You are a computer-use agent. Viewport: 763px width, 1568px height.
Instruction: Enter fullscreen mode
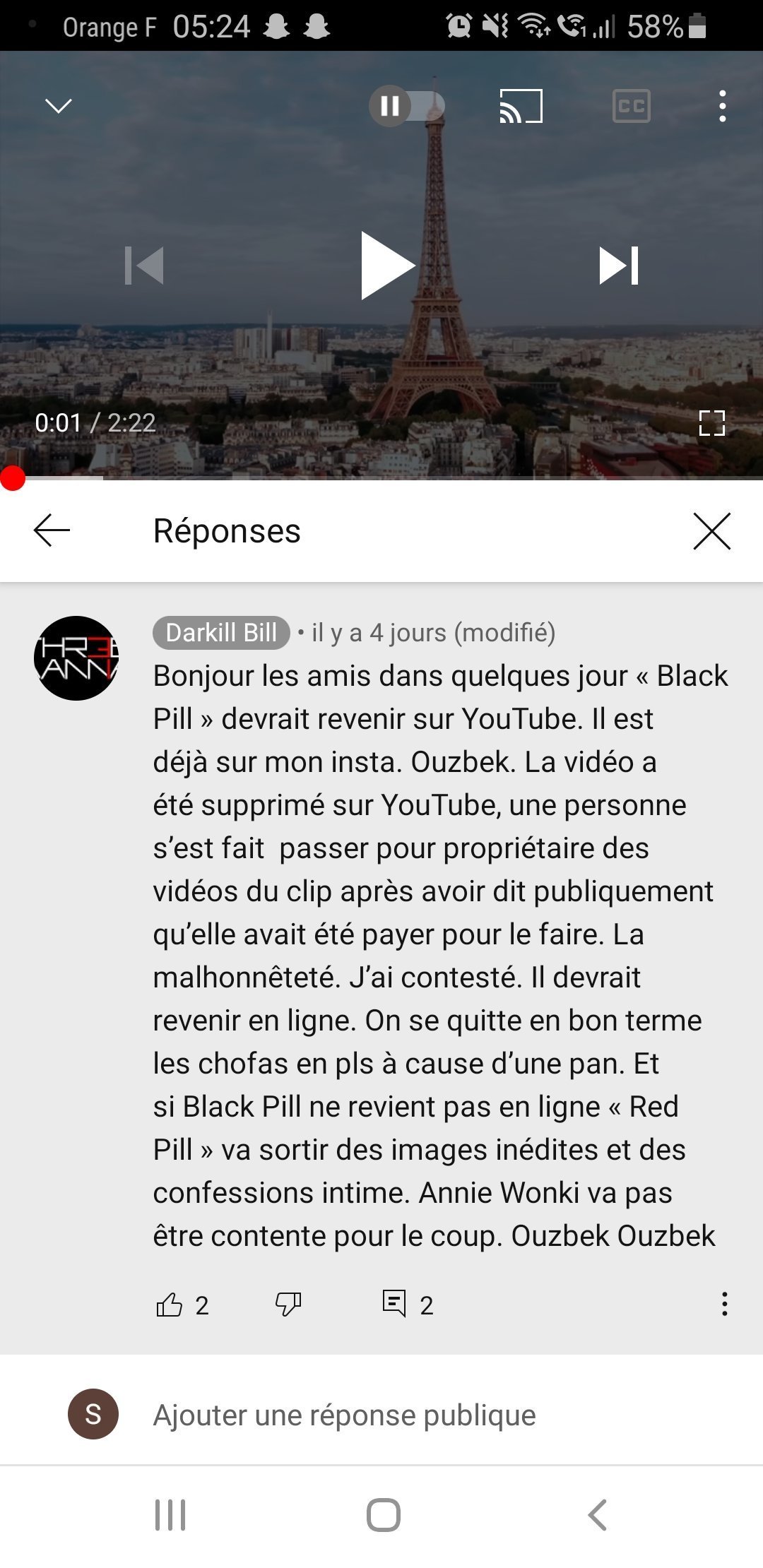pyautogui.click(x=711, y=423)
